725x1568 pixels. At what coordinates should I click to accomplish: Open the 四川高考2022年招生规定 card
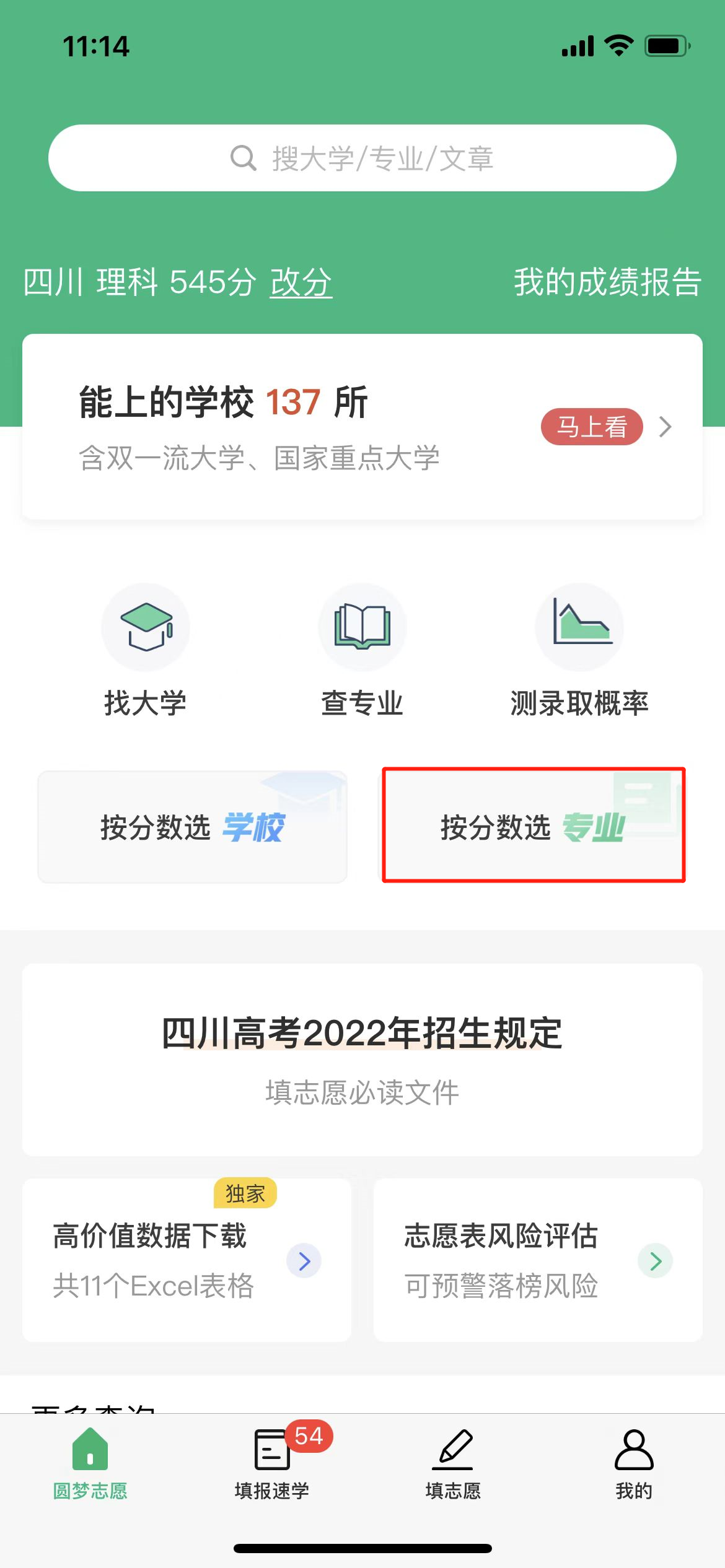362,1059
